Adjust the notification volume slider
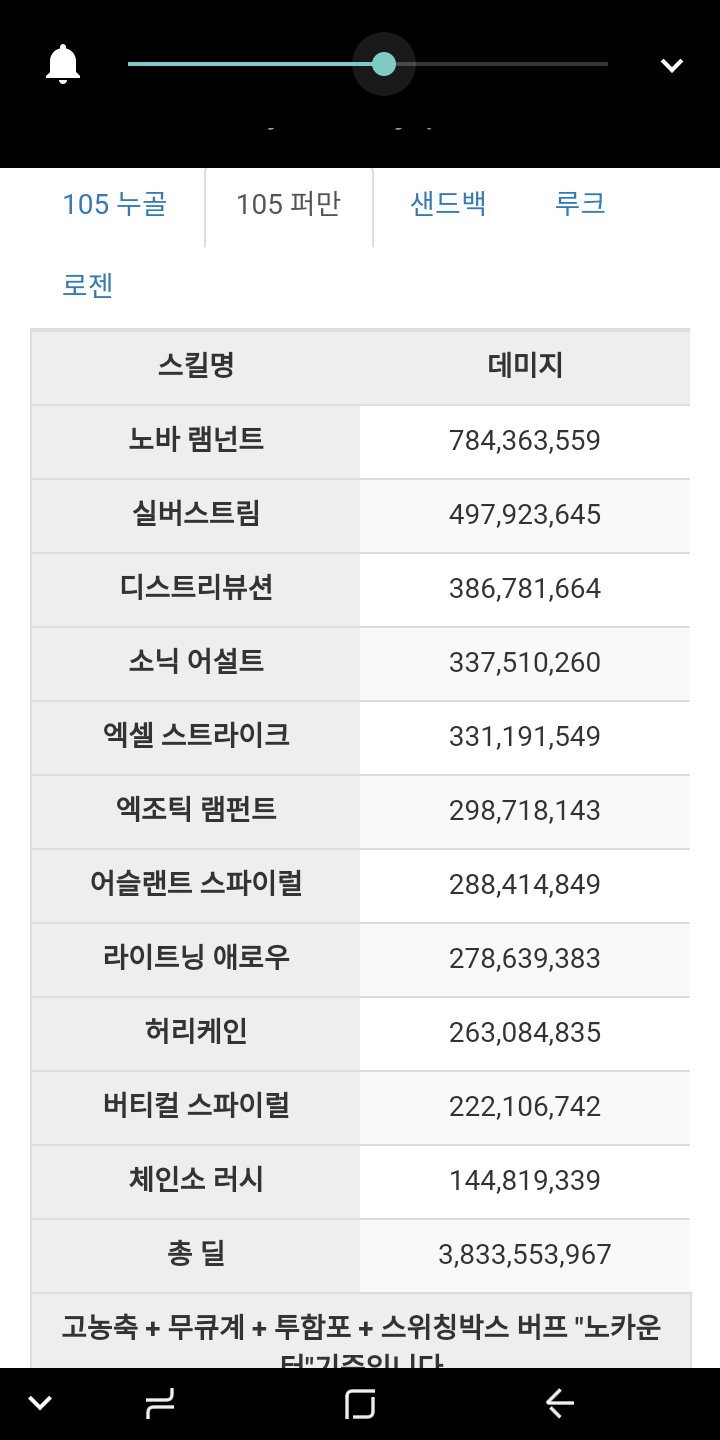 367,64
